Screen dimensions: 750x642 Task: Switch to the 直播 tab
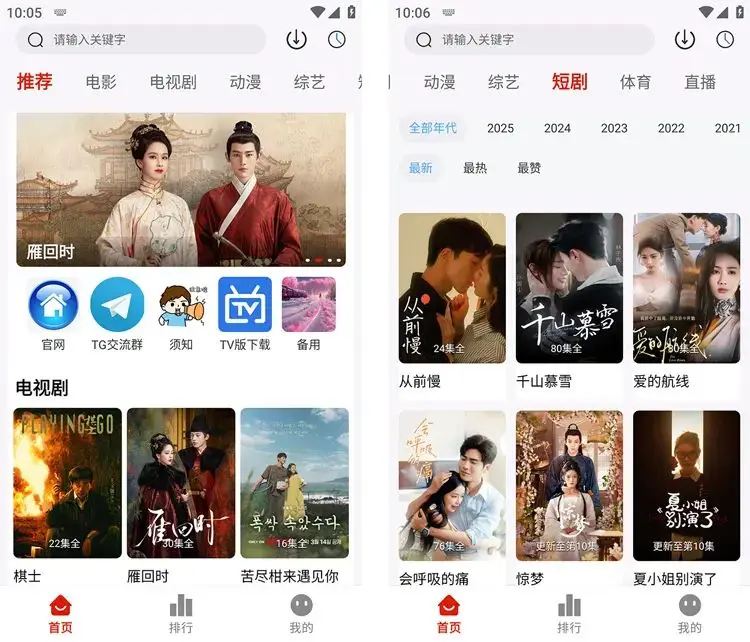point(700,82)
